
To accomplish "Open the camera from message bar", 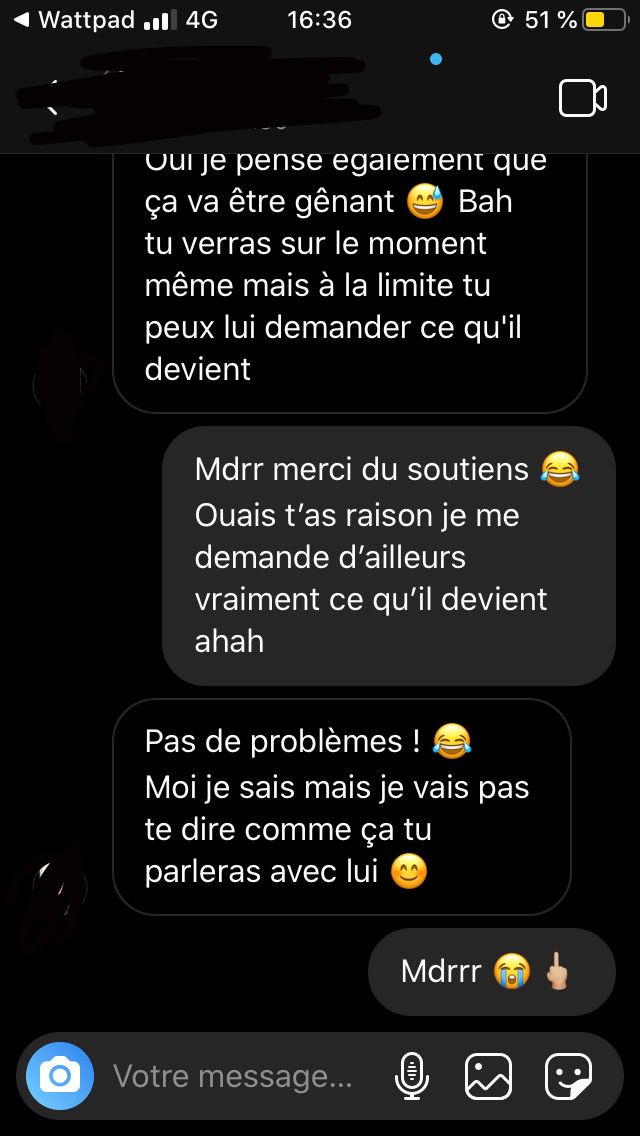I will [60, 1076].
